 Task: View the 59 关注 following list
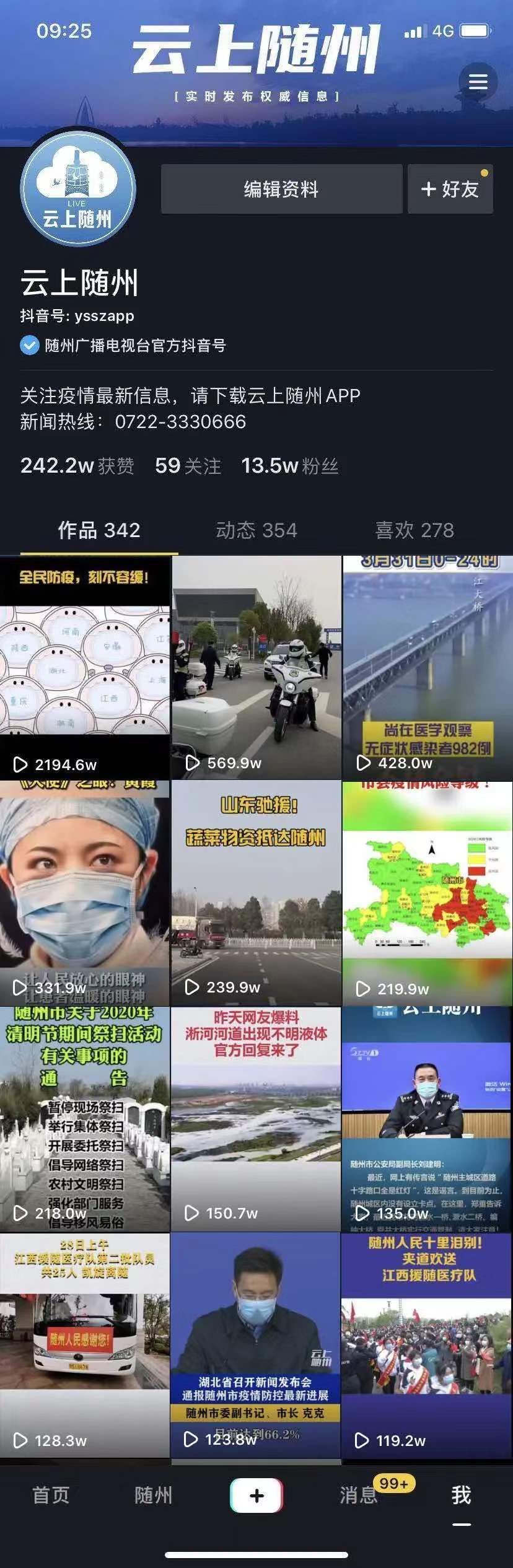pyautogui.click(x=188, y=466)
